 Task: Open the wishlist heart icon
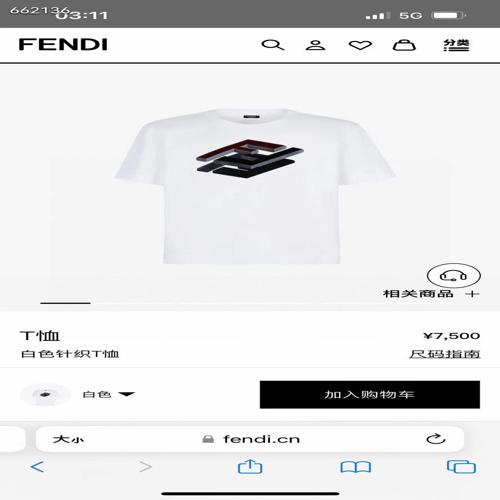point(360,45)
